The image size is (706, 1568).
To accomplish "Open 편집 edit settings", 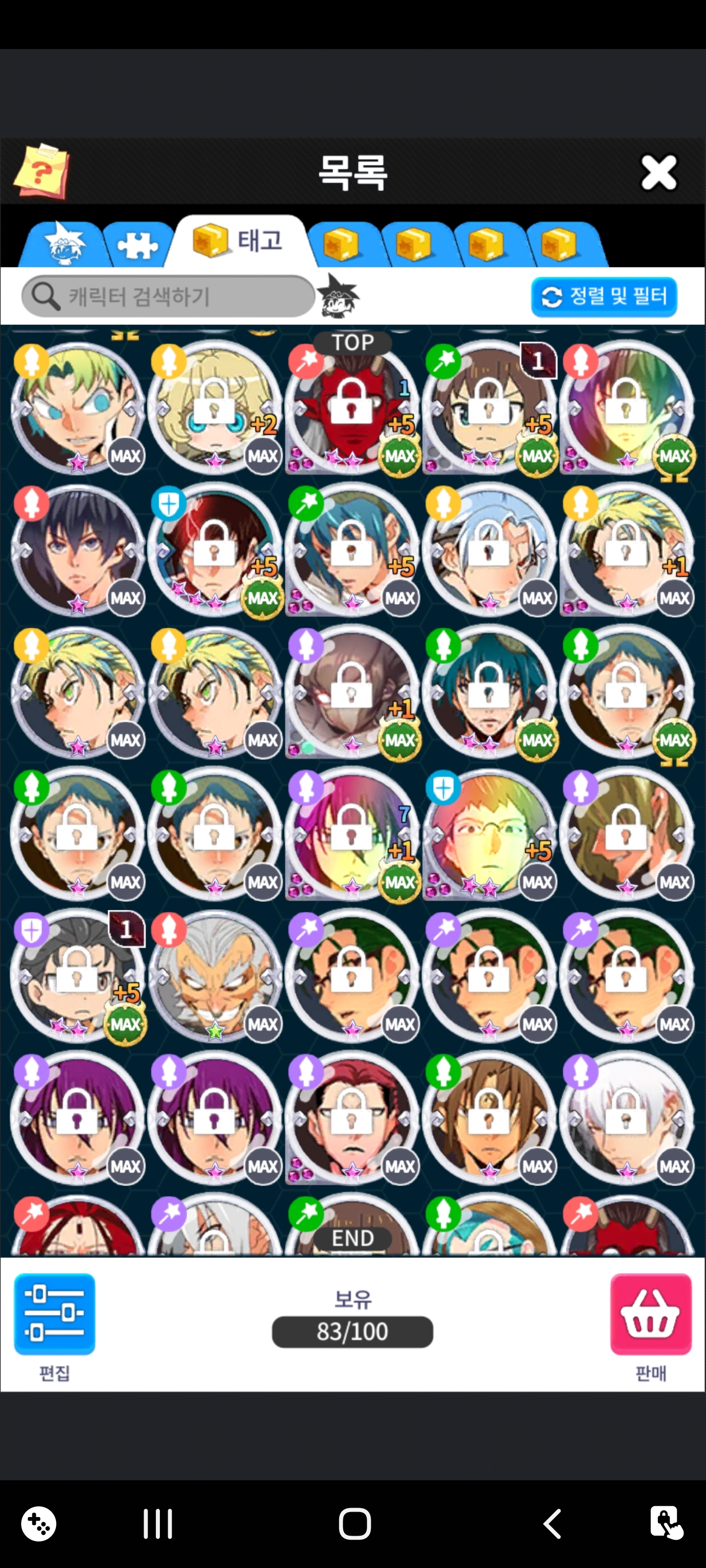I will tap(54, 1315).
